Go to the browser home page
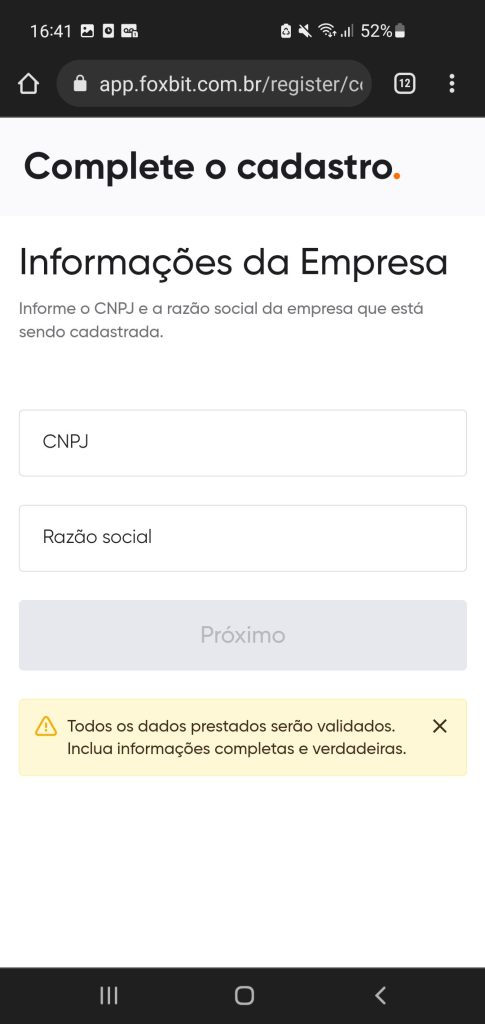 pos(28,84)
